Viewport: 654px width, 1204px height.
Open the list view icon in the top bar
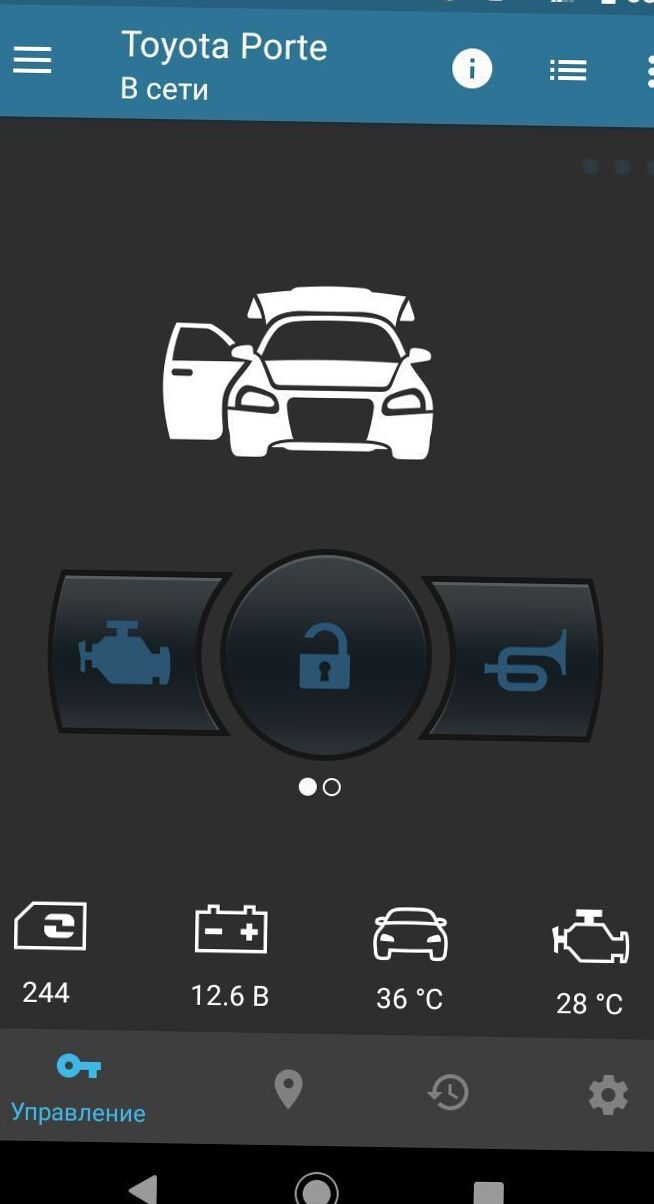click(x=567, y=71)
